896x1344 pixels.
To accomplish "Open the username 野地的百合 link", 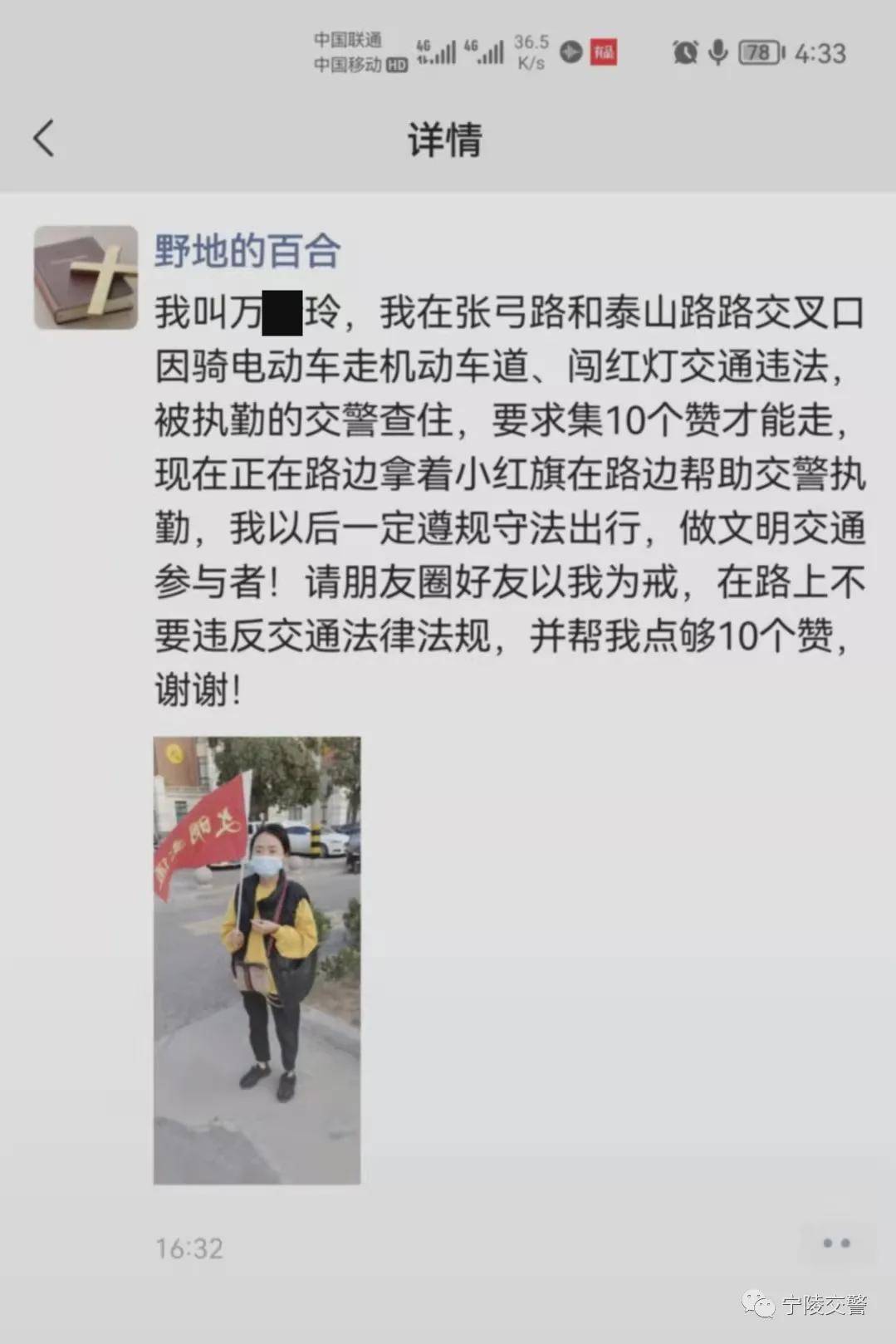I will pos(247,251).
